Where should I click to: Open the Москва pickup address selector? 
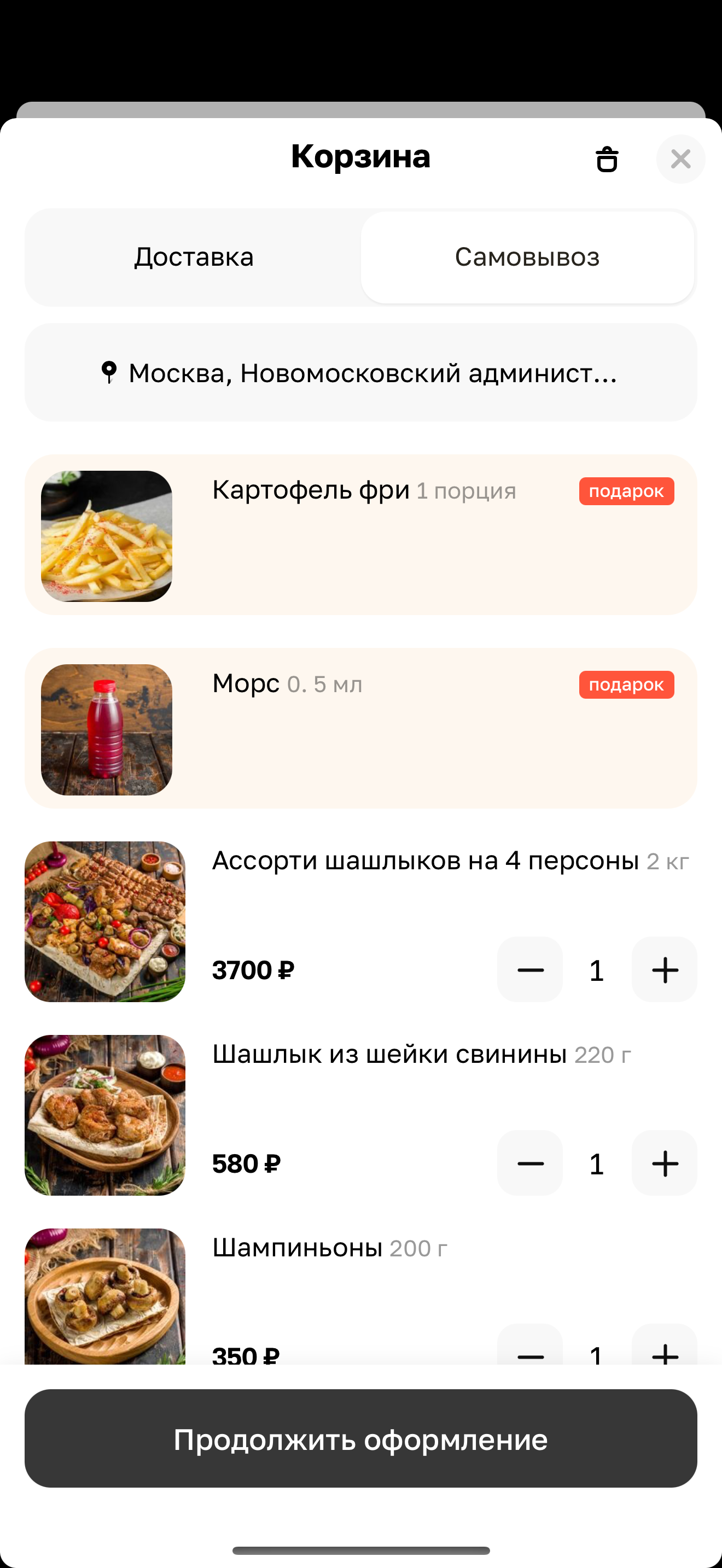(360, 372)
